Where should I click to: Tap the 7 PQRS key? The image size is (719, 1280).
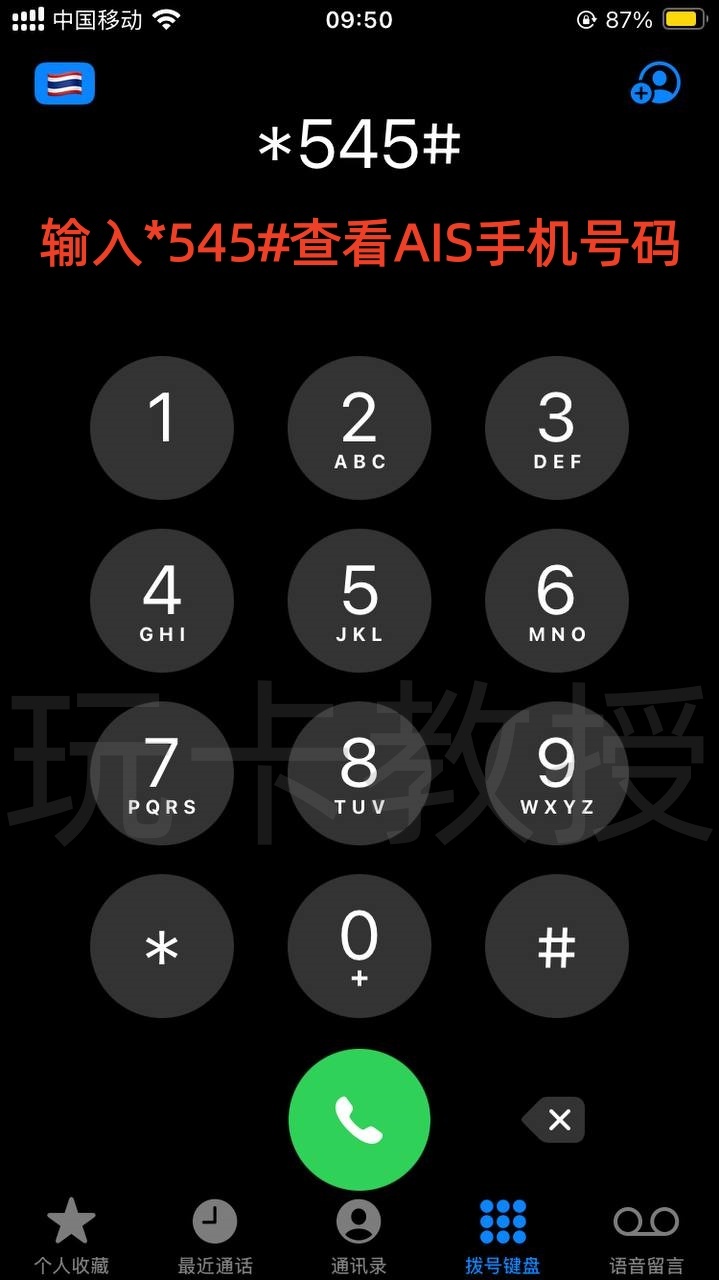[x=162, y=773]
